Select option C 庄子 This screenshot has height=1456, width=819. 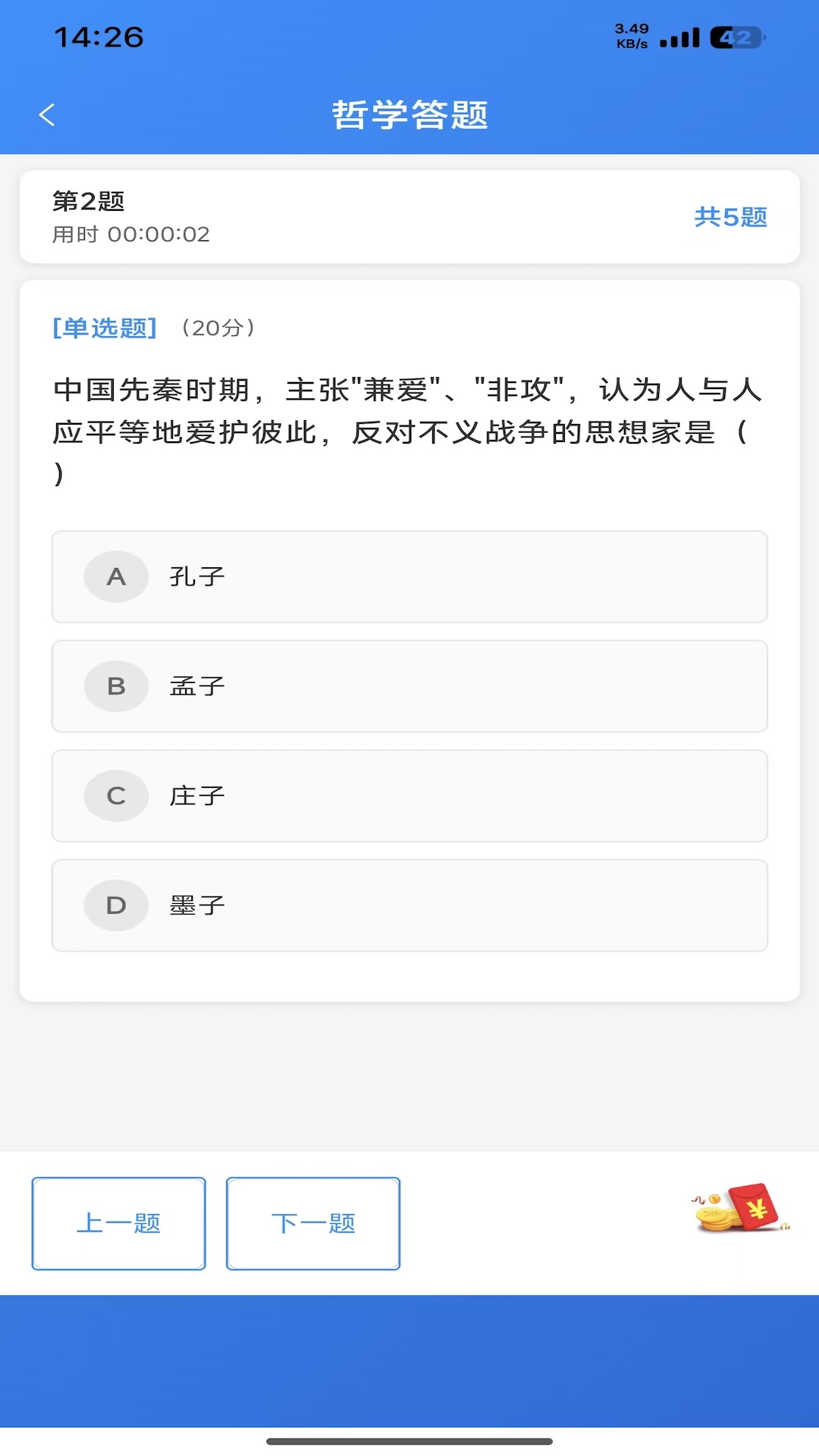[x=409, y=796]
